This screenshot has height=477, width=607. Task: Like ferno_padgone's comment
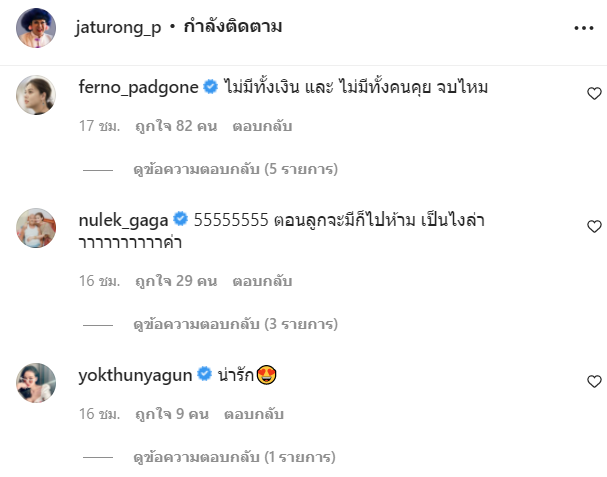[594, 94]
